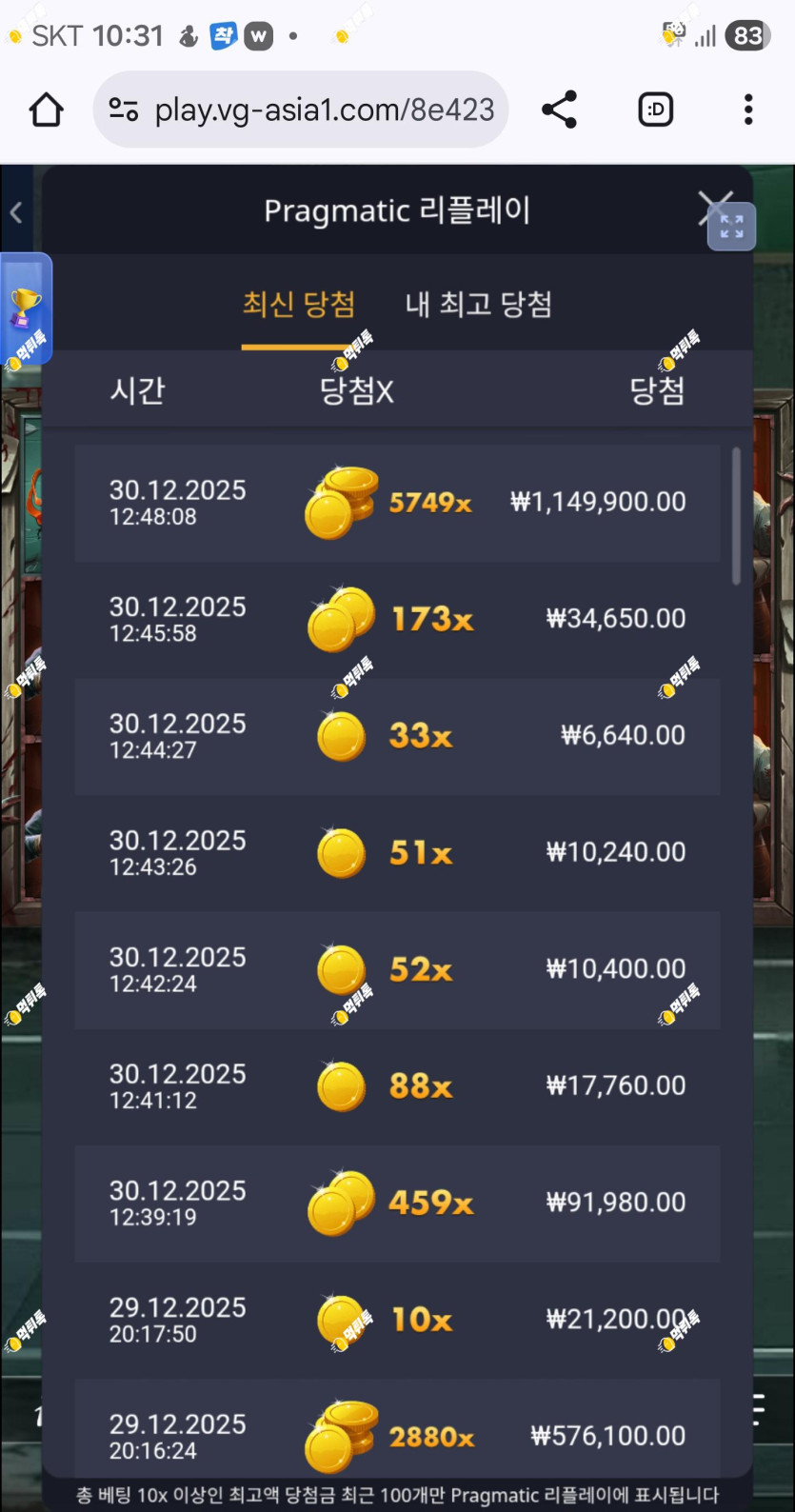Open the 51x win replay at 12:43:26
The width and height of the screenshot is (795, 1512).
point(397,853)
